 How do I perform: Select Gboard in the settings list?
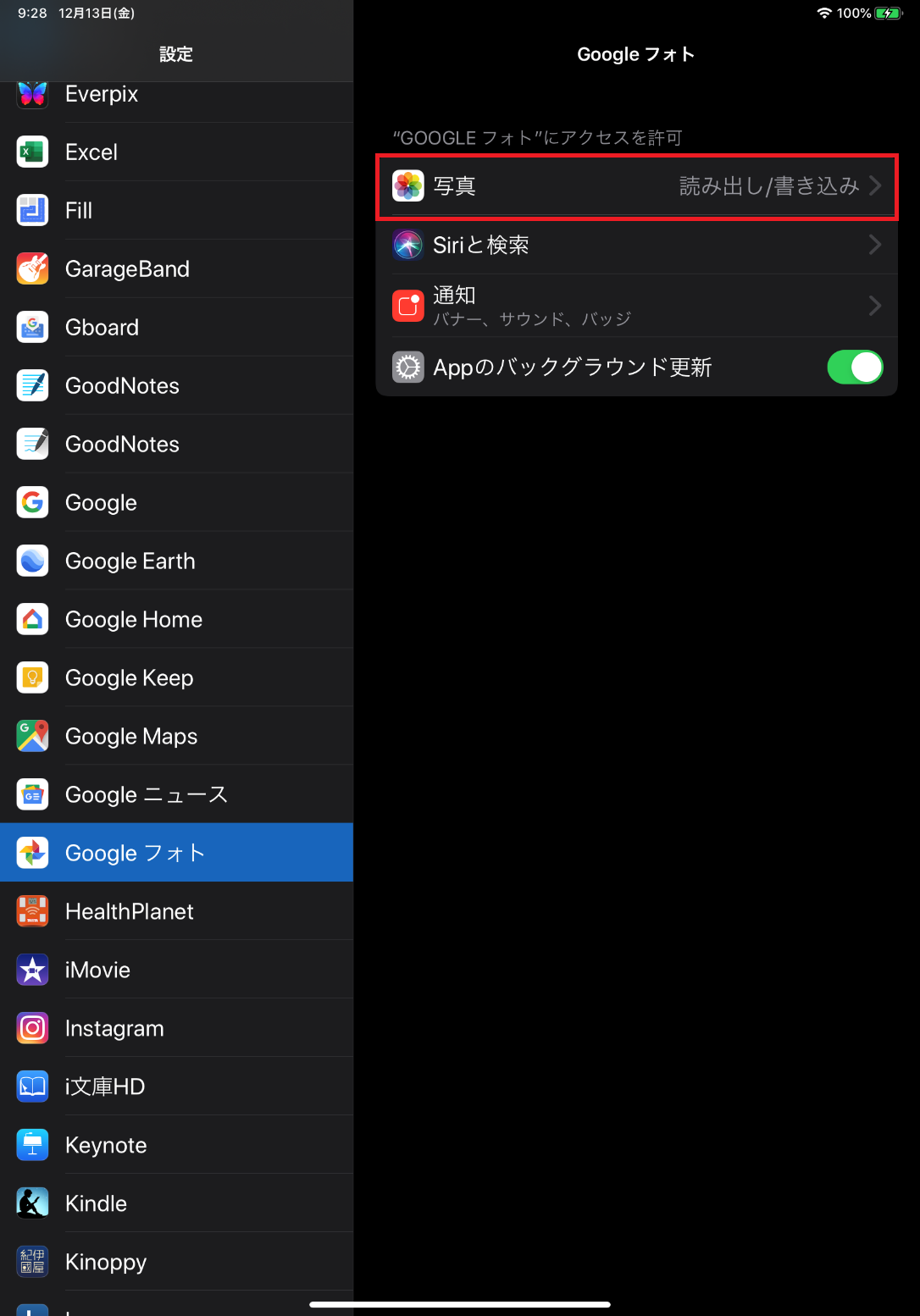click(176, 328)
